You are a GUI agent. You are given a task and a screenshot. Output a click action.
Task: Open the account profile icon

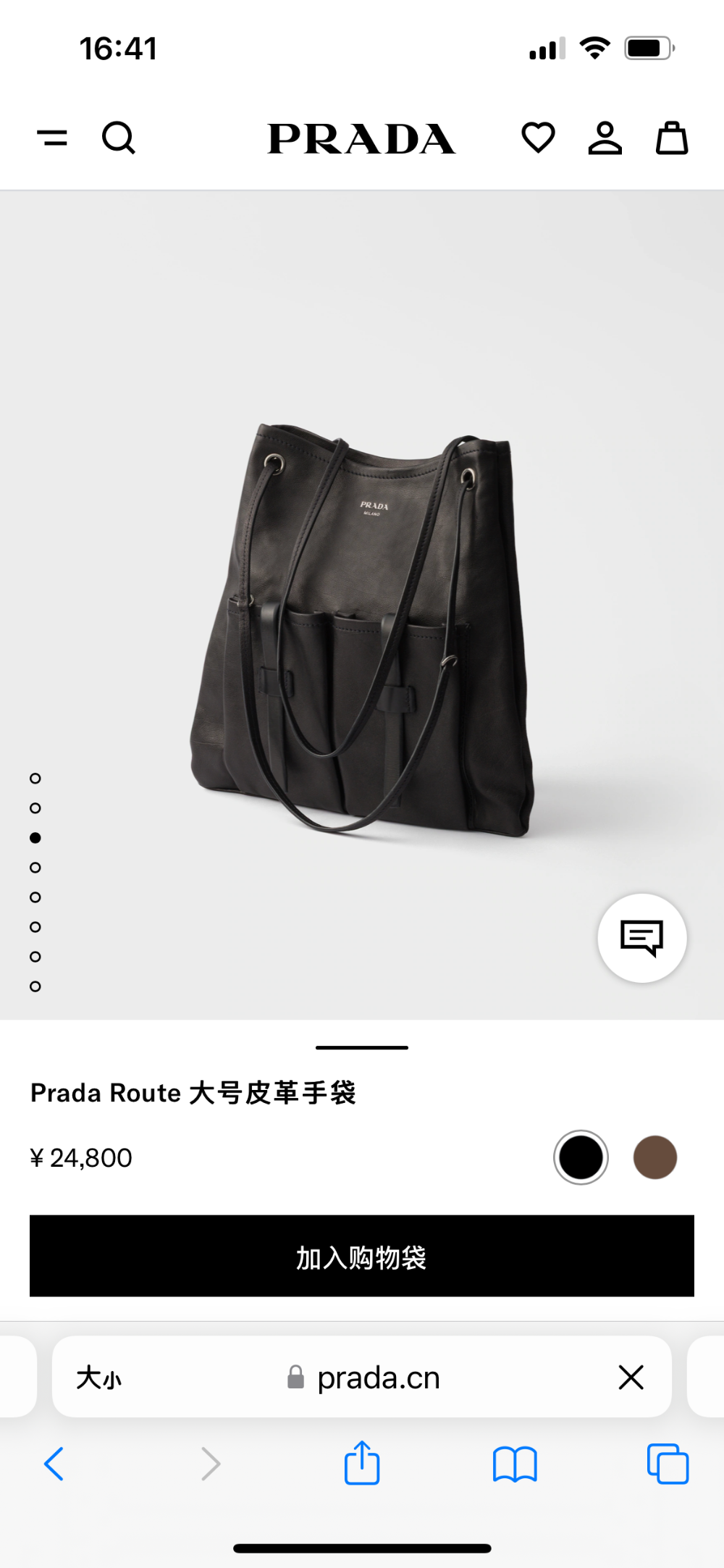(605, 138)
